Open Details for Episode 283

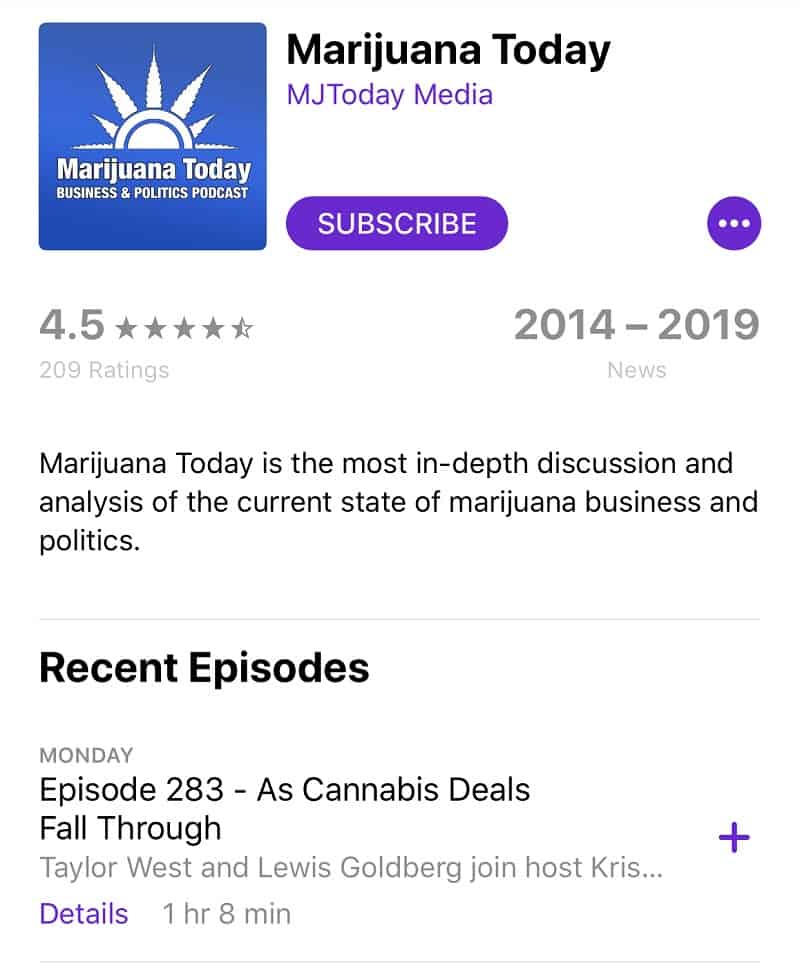pos(83,913)
